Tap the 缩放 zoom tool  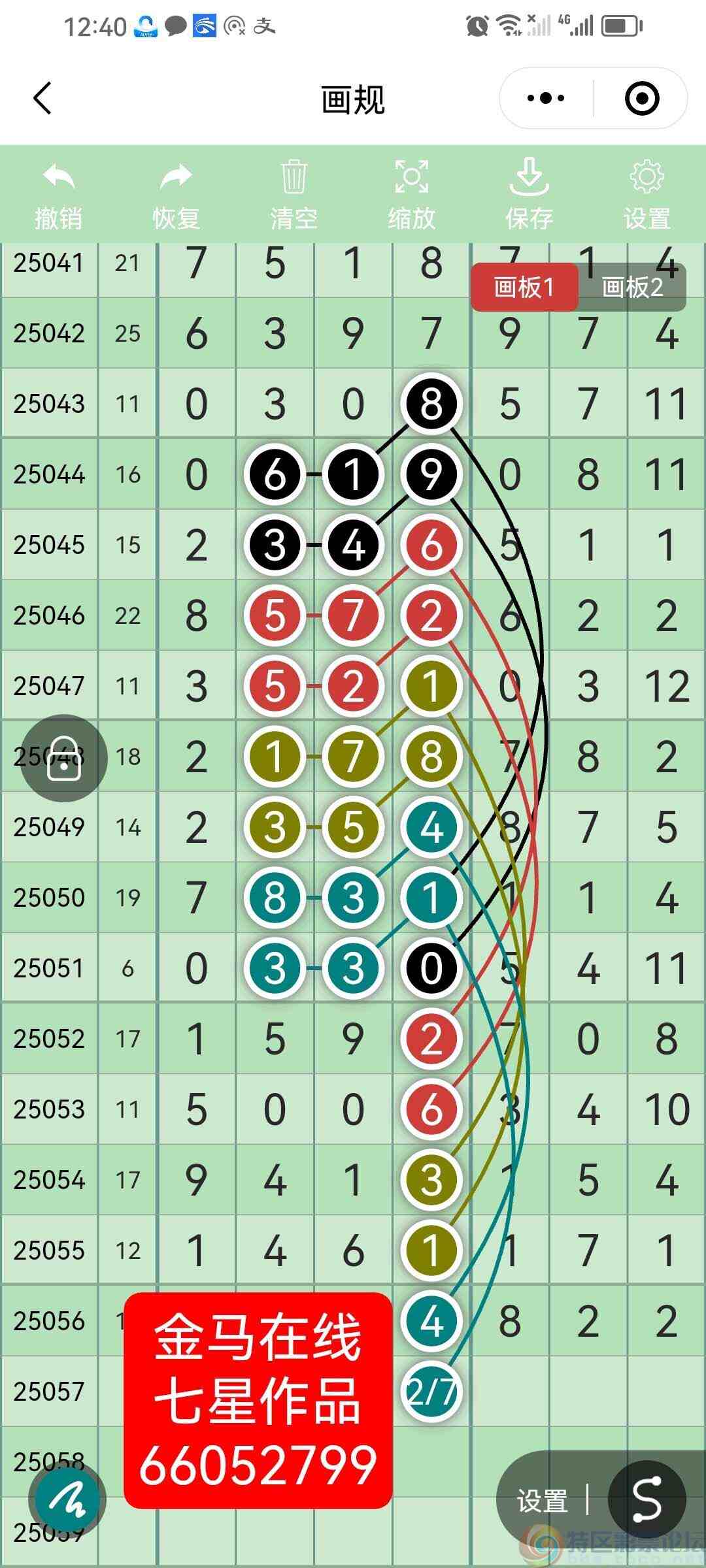(x=411, y=195)
